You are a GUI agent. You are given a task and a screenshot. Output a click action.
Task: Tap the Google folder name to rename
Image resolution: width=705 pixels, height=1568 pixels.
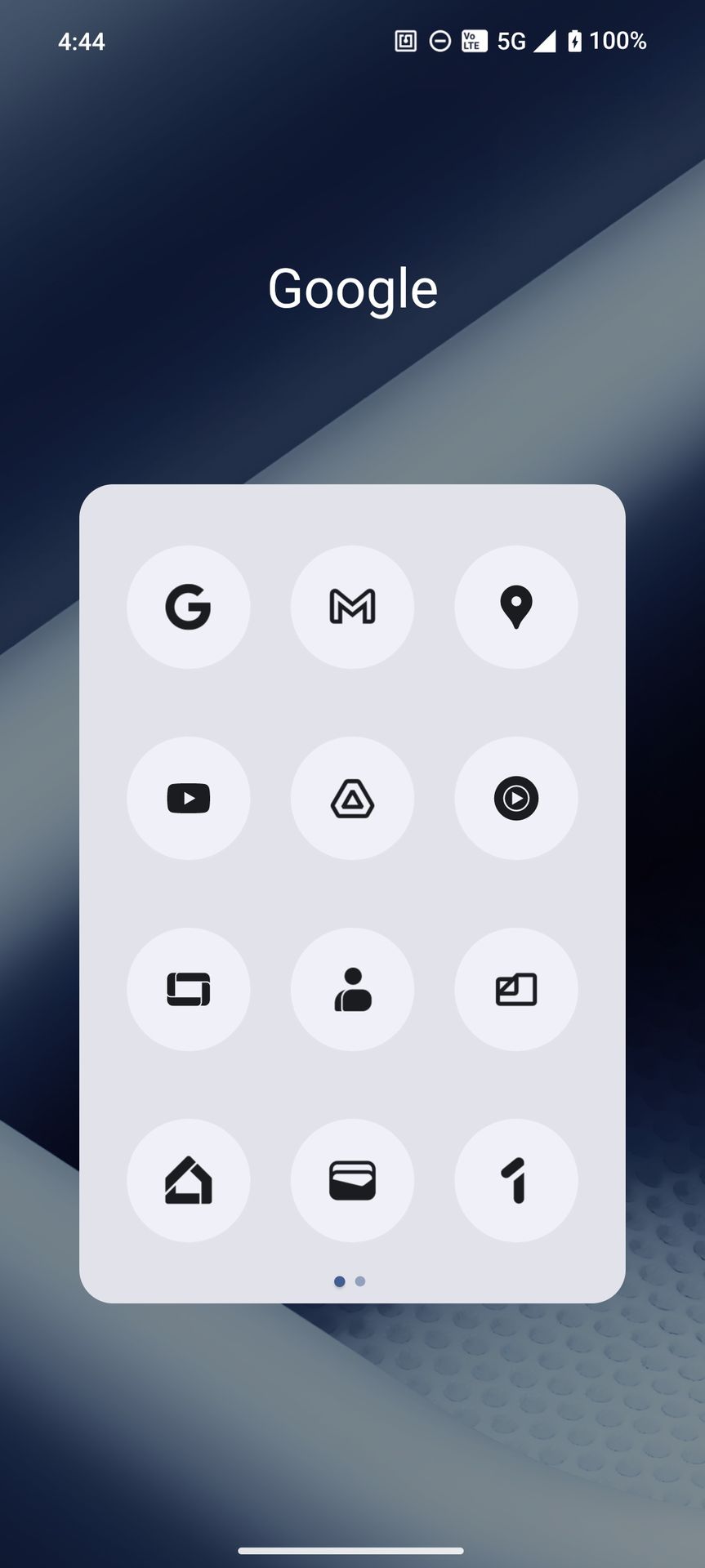click(352, 288)
